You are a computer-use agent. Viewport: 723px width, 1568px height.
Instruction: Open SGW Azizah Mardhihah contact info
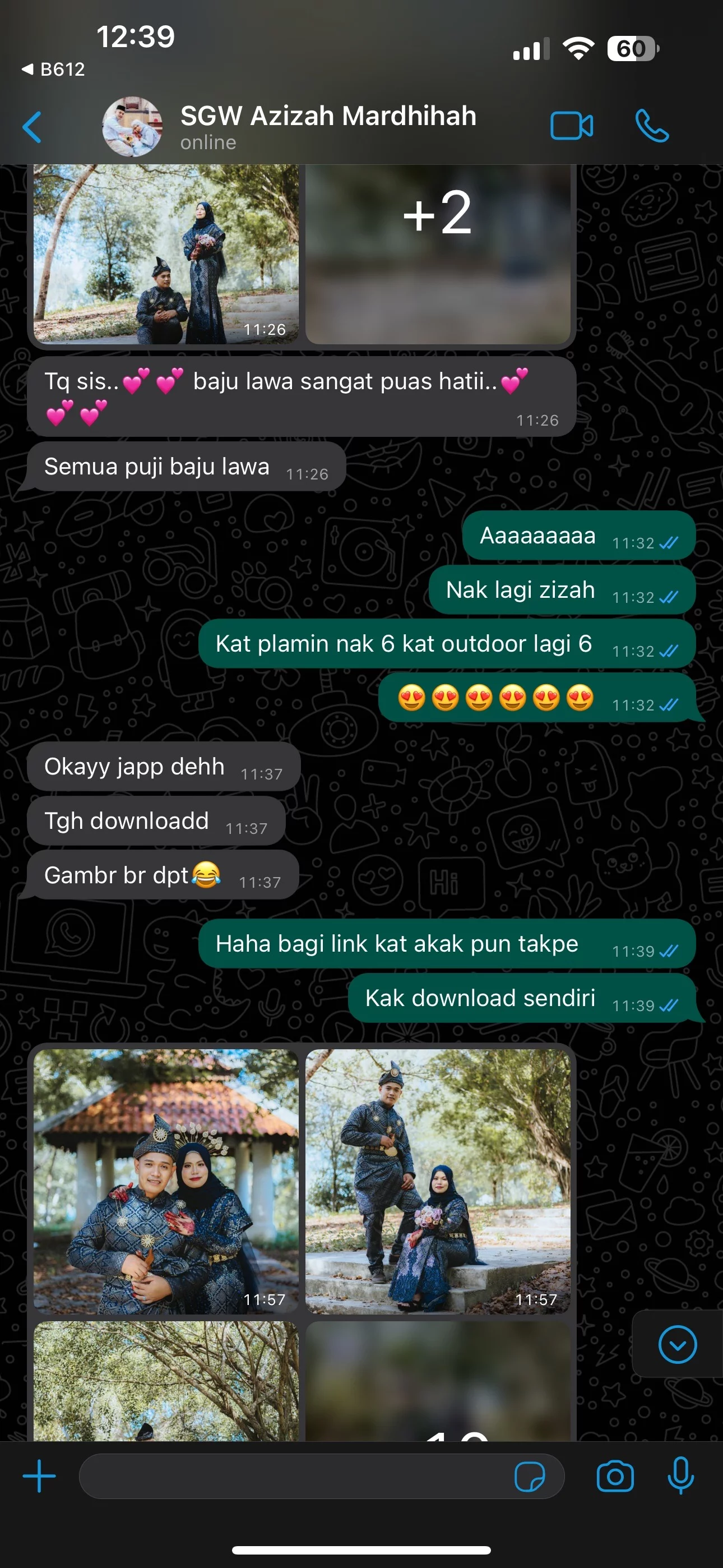(x=327, y=126)
